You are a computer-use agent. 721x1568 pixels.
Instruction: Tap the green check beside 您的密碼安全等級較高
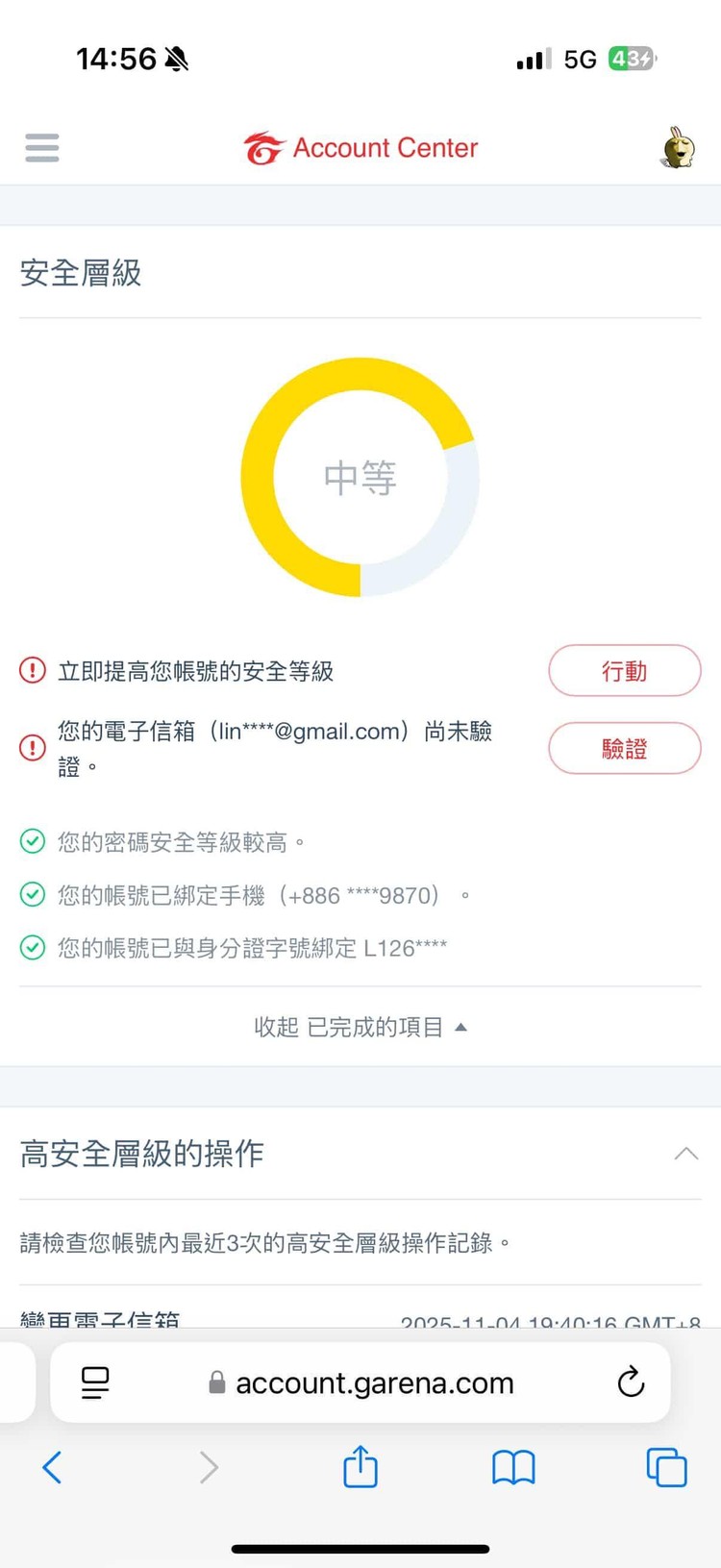[32, 841]
